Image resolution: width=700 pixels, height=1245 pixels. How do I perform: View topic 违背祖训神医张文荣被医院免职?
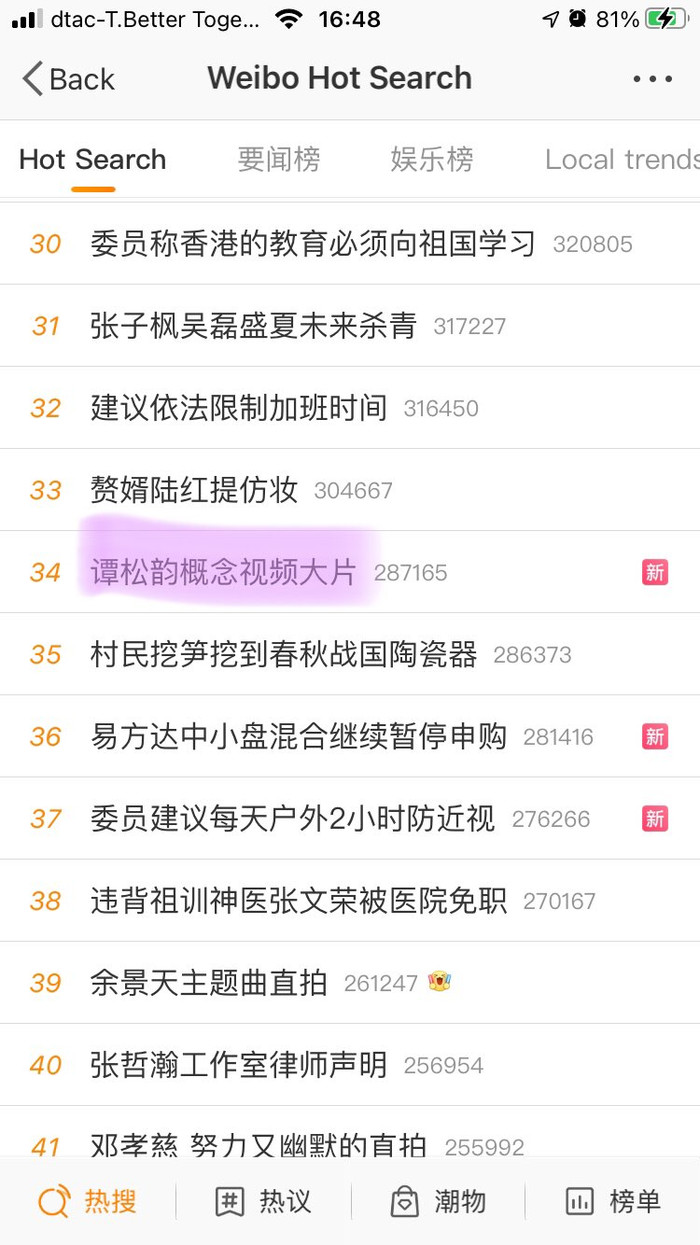[x=298, y=900]
